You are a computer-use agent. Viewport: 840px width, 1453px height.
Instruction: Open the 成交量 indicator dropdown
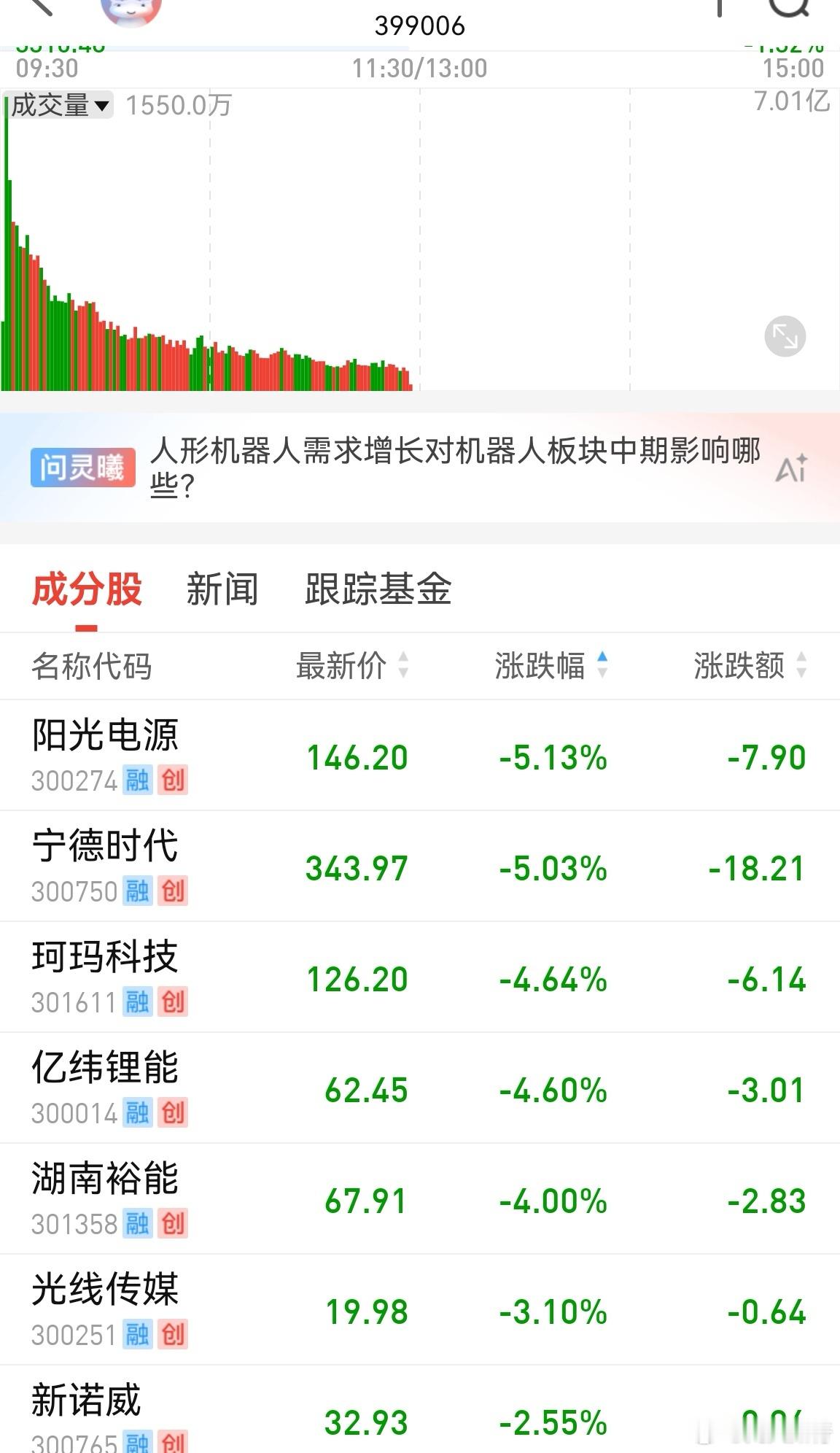(x=58, y=104)
